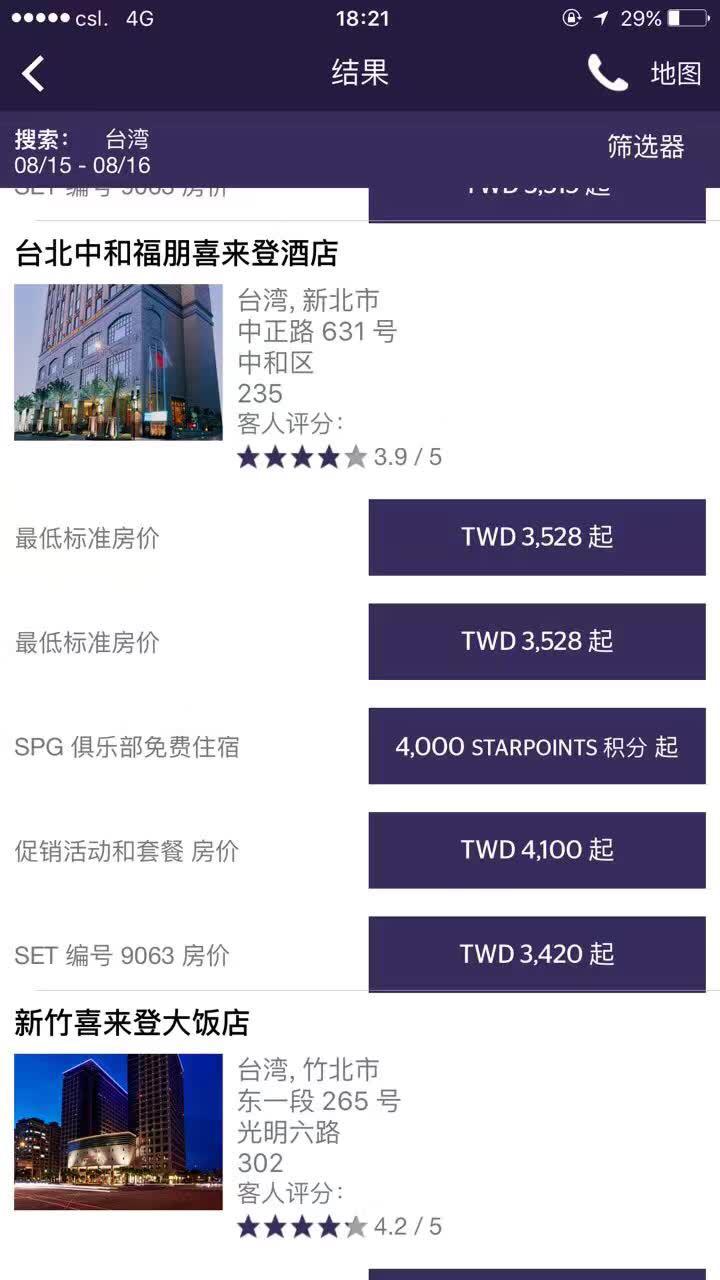Open the 筛选器 filter options
The image size is (720, 1280).
(649, 147)
